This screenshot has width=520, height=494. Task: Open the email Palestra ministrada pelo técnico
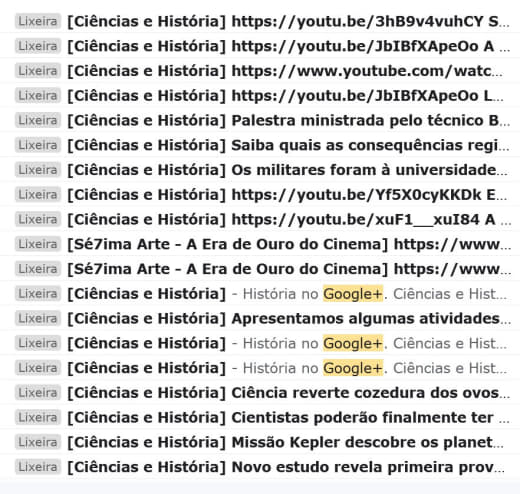(x=260, y=120)
